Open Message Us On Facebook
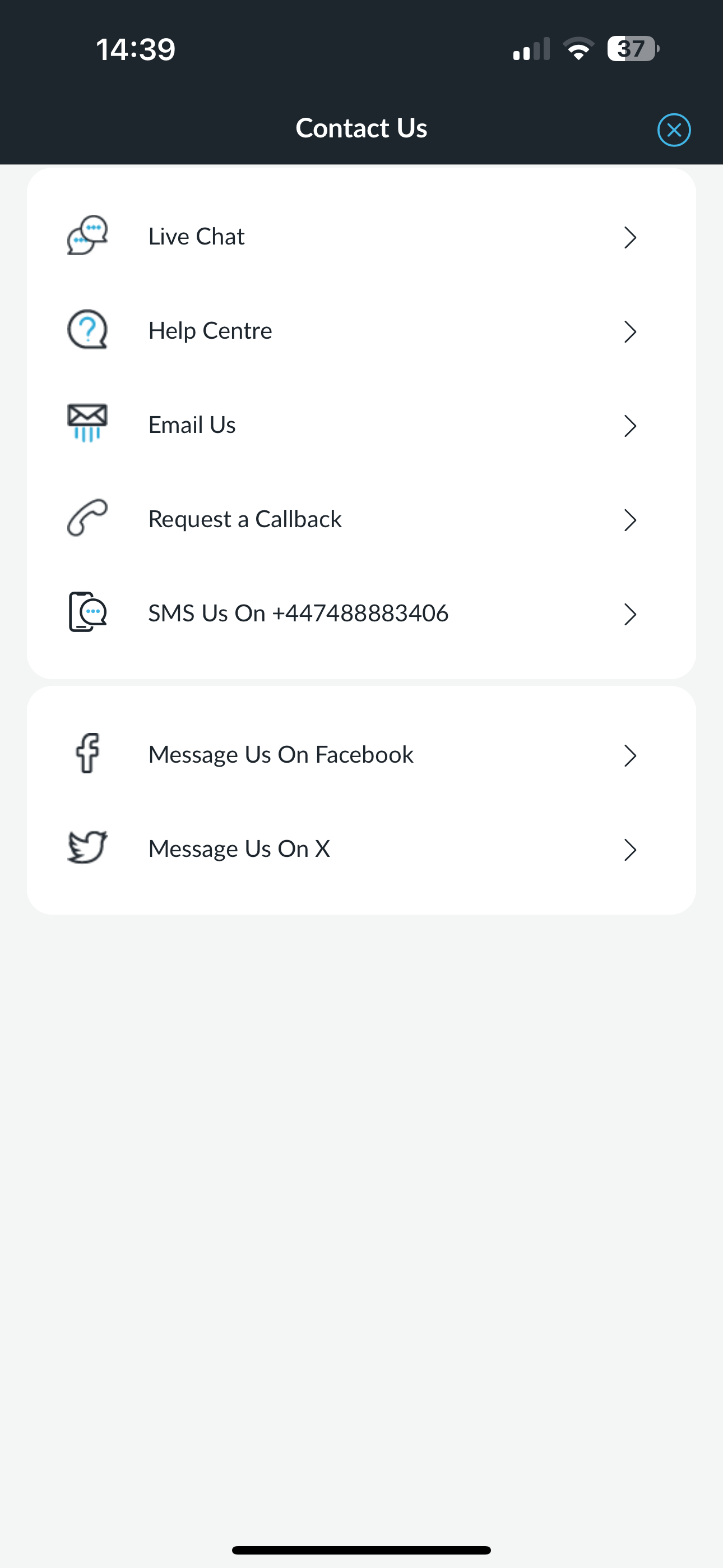This screenshot has width=723, height=1568. click(281, 754)
